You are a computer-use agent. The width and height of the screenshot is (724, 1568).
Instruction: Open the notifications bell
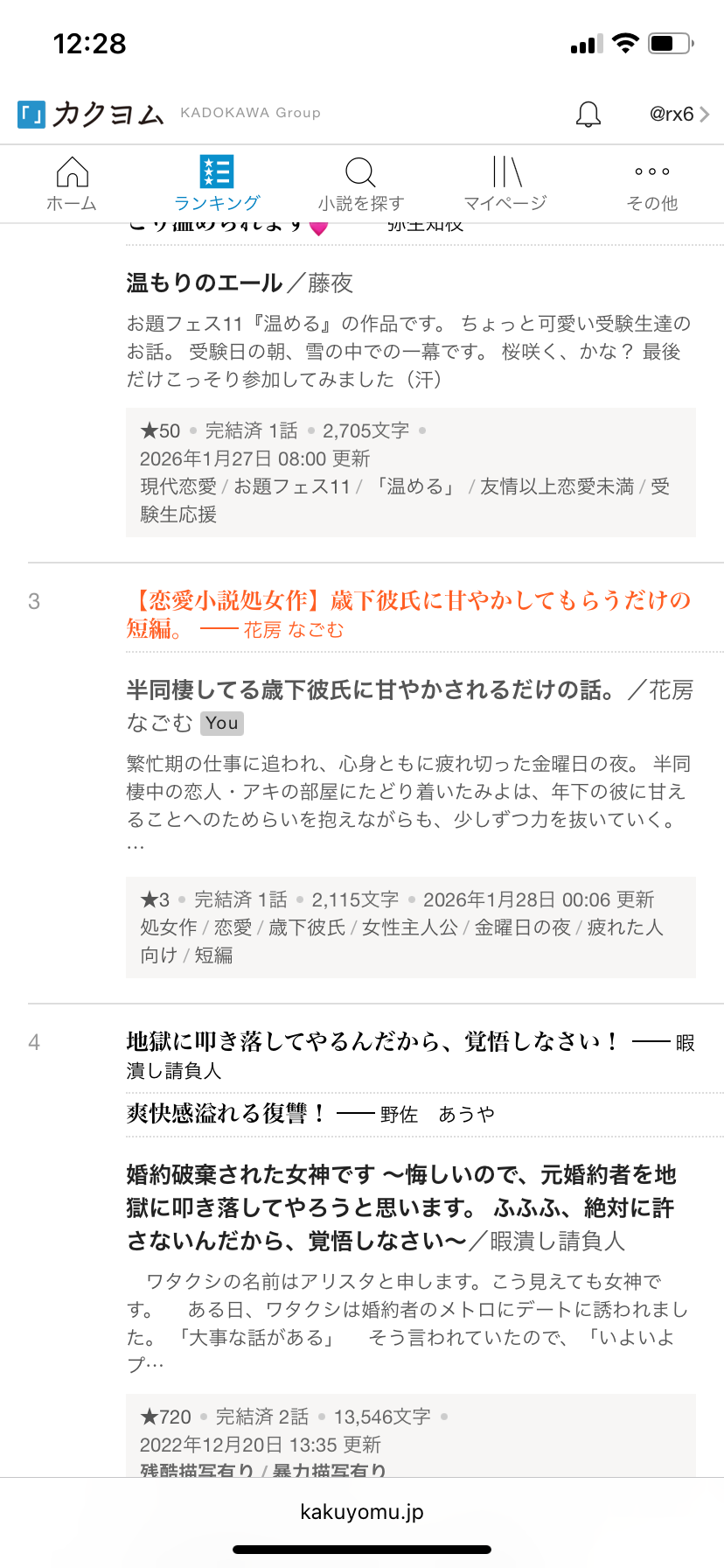click(x=588, y=114)
